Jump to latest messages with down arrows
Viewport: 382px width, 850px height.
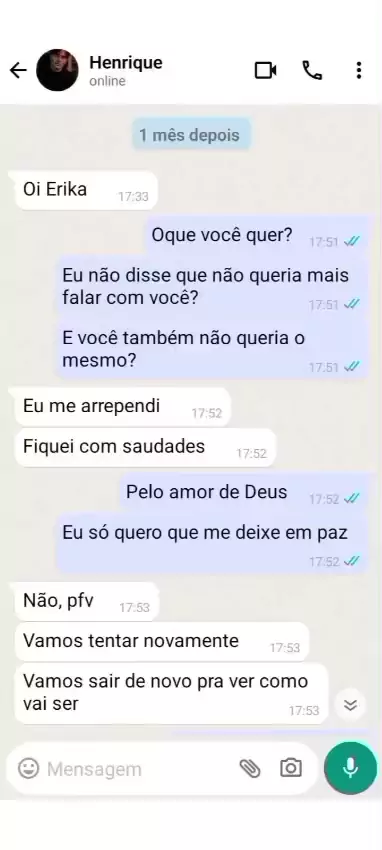351,705
